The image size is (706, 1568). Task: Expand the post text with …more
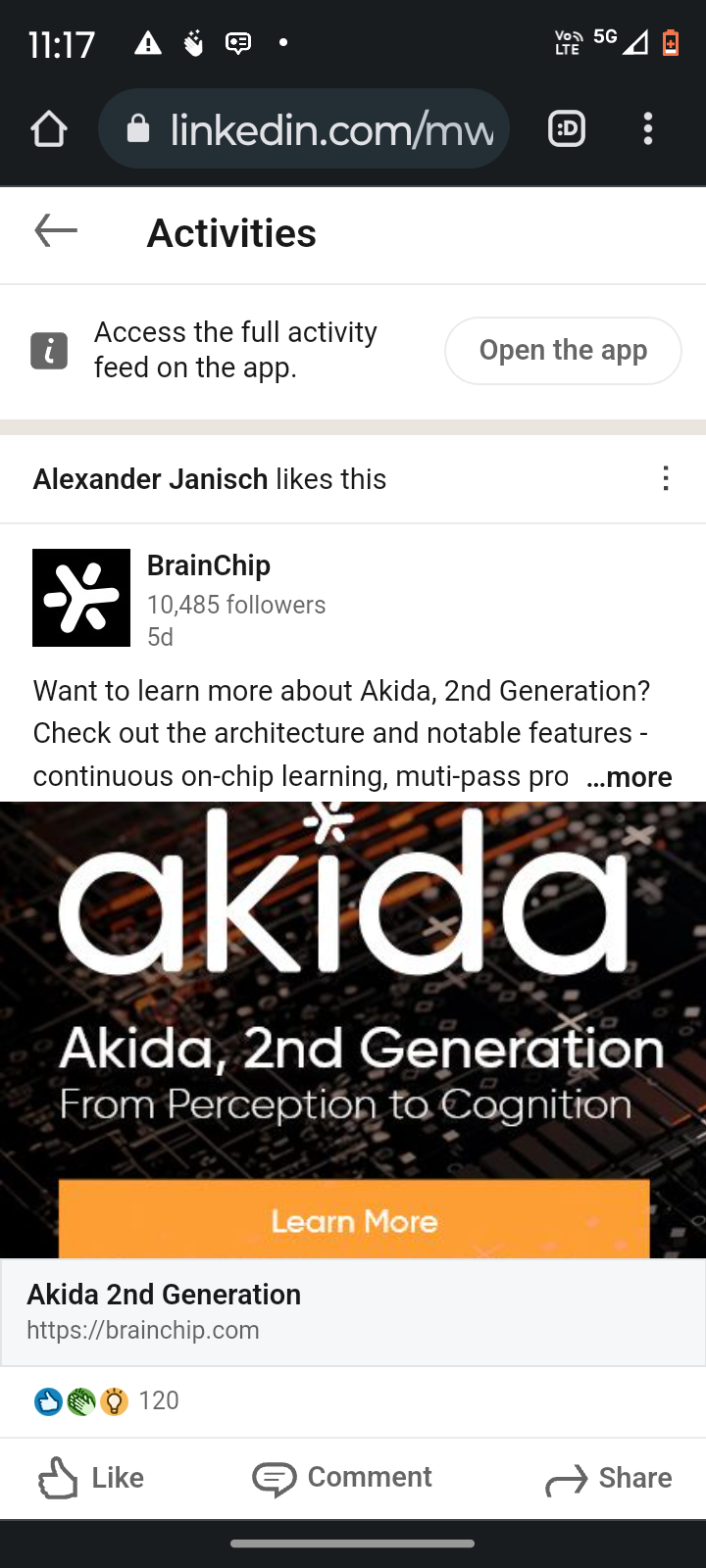[x=630, y=777]
